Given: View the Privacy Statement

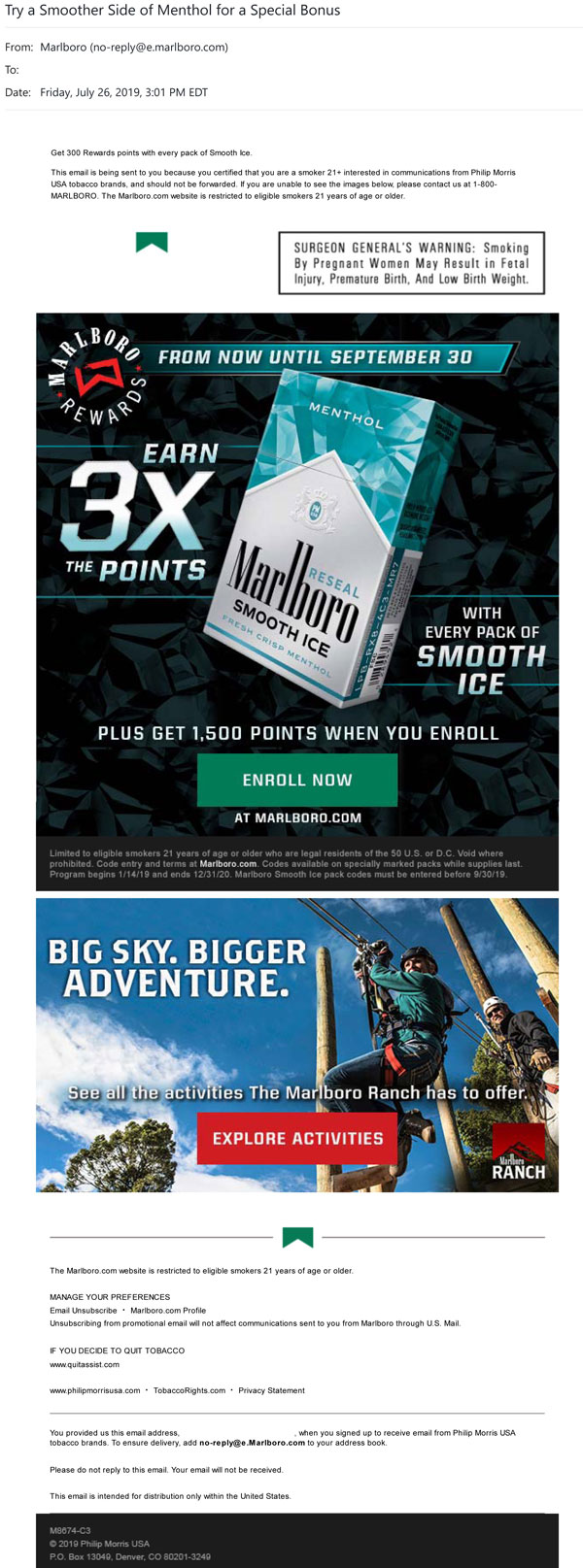Looking at the screenshot, I should [x=271, y=1390].
